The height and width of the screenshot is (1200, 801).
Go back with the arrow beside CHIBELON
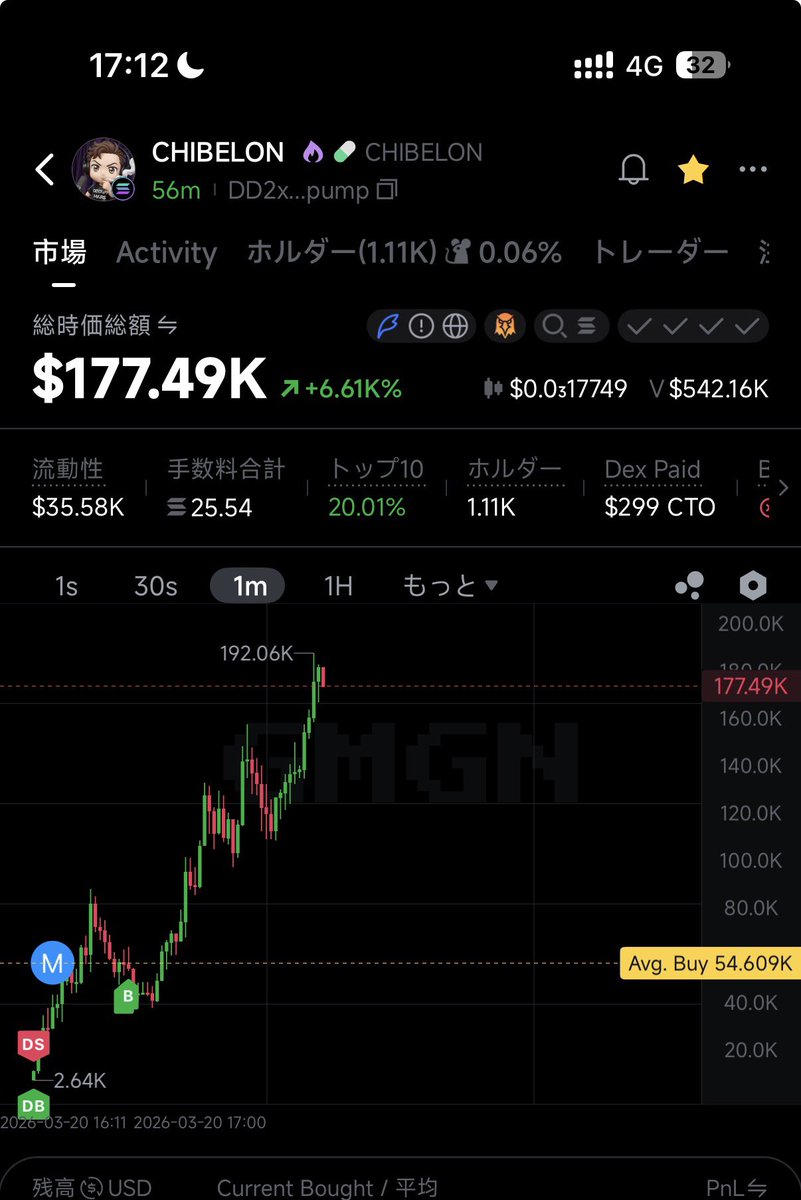44,170
